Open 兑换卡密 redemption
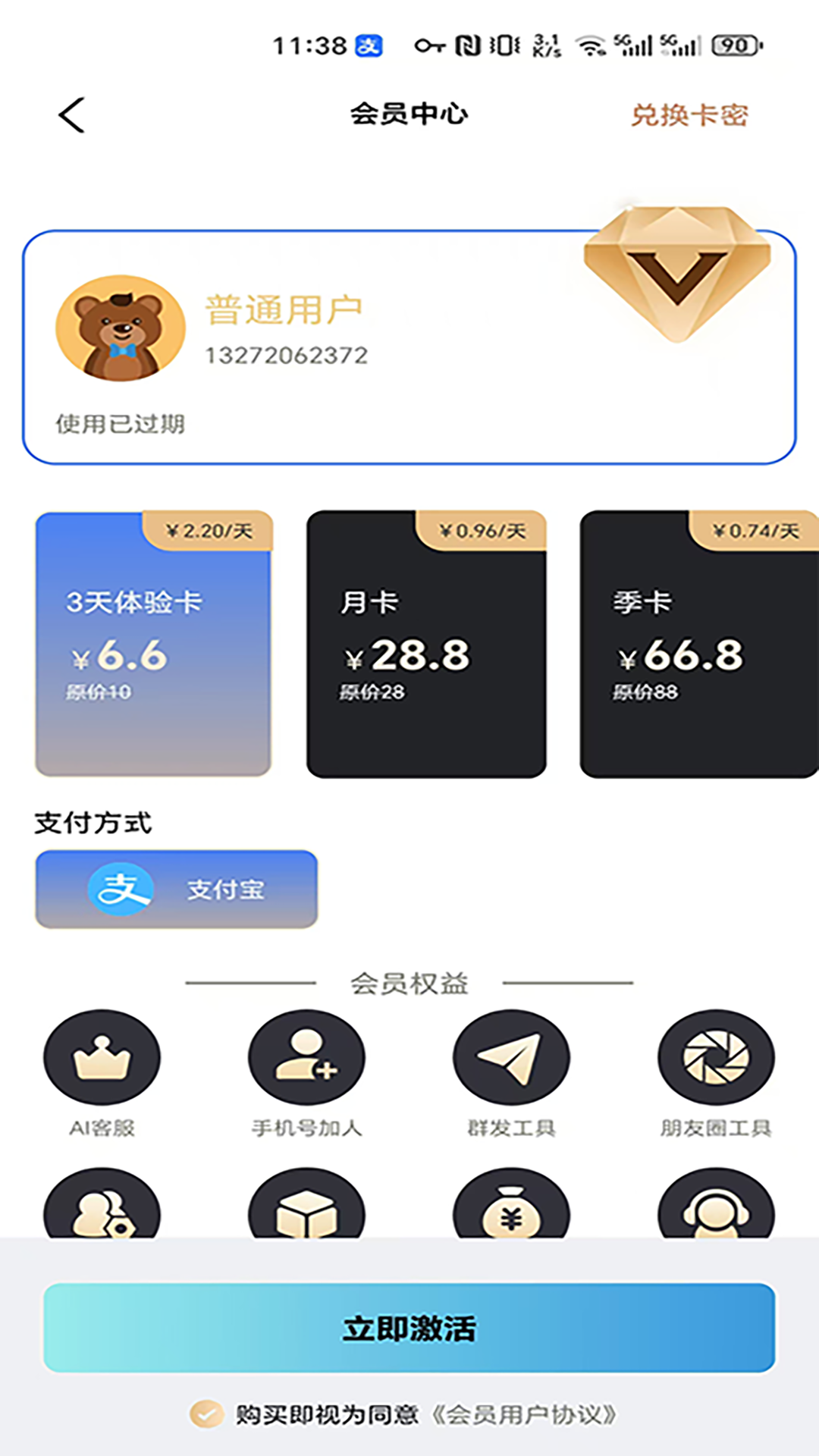 pyautogui.click(x=689, y=115)
